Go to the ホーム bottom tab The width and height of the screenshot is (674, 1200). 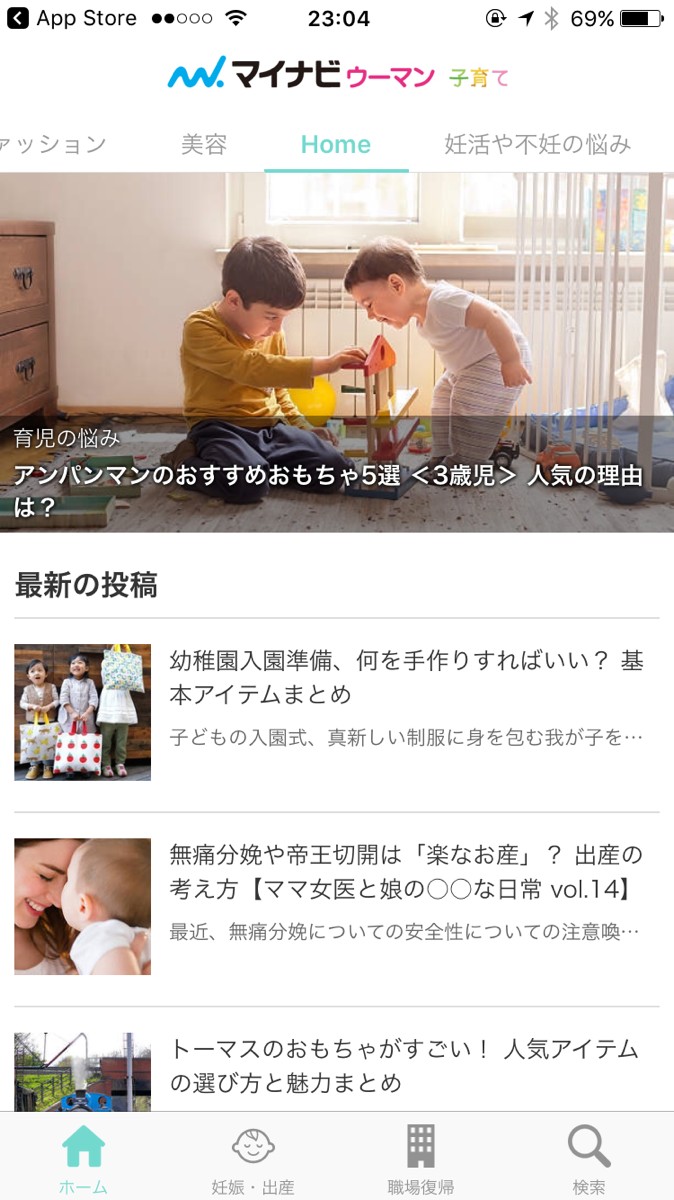[83, 1158]
